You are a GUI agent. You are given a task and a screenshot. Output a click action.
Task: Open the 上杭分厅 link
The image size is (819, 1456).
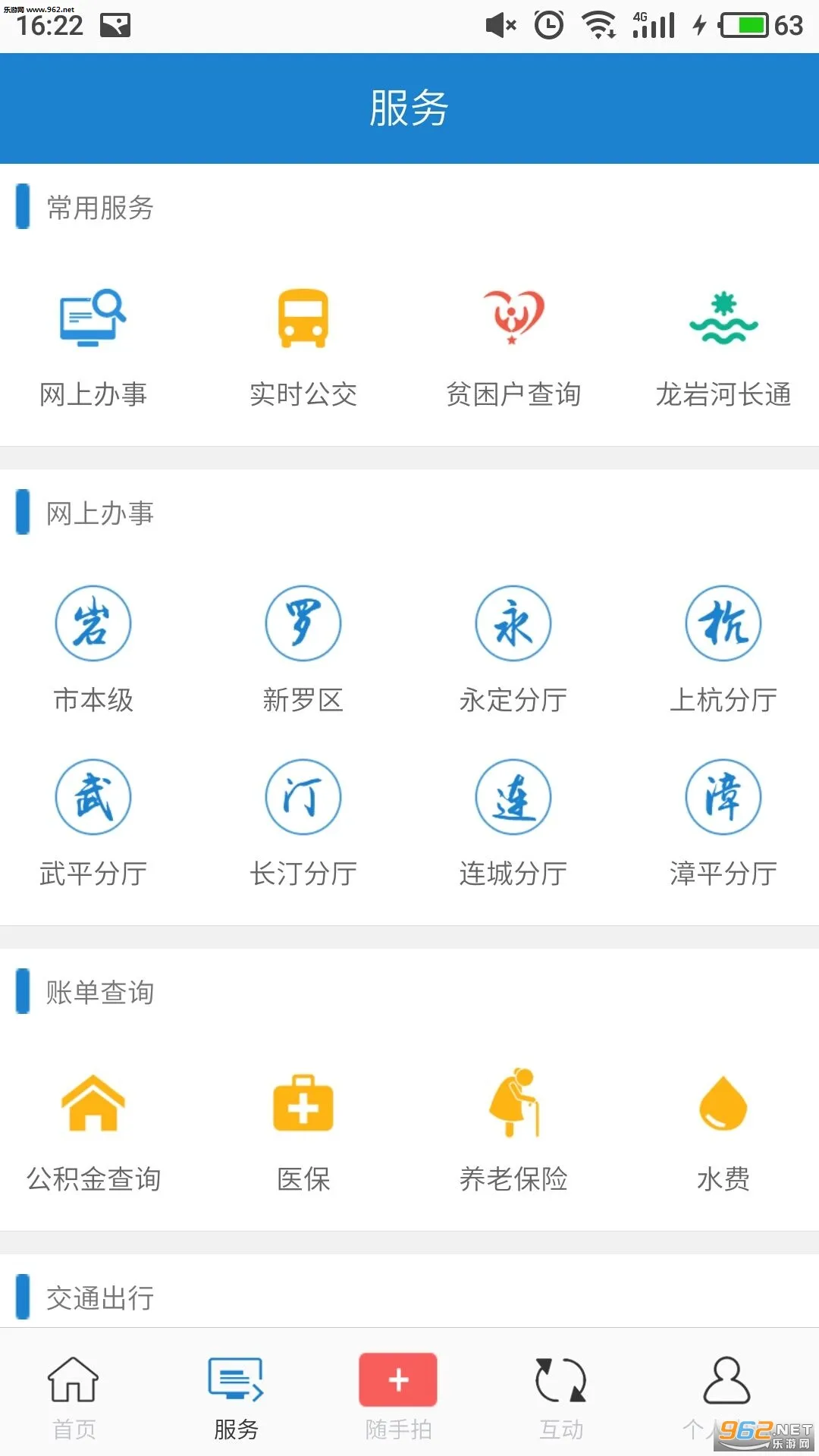point(723,623)
